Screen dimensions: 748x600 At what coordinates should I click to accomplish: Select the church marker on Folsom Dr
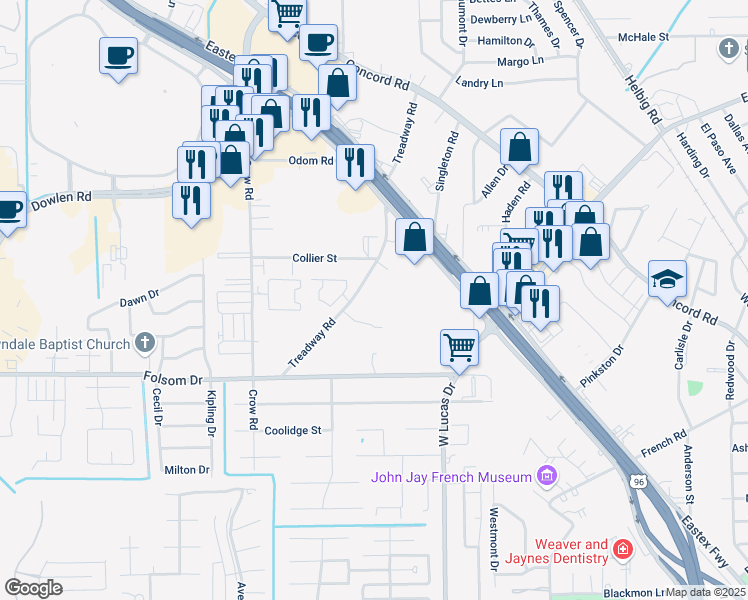(x=145, y=343)
